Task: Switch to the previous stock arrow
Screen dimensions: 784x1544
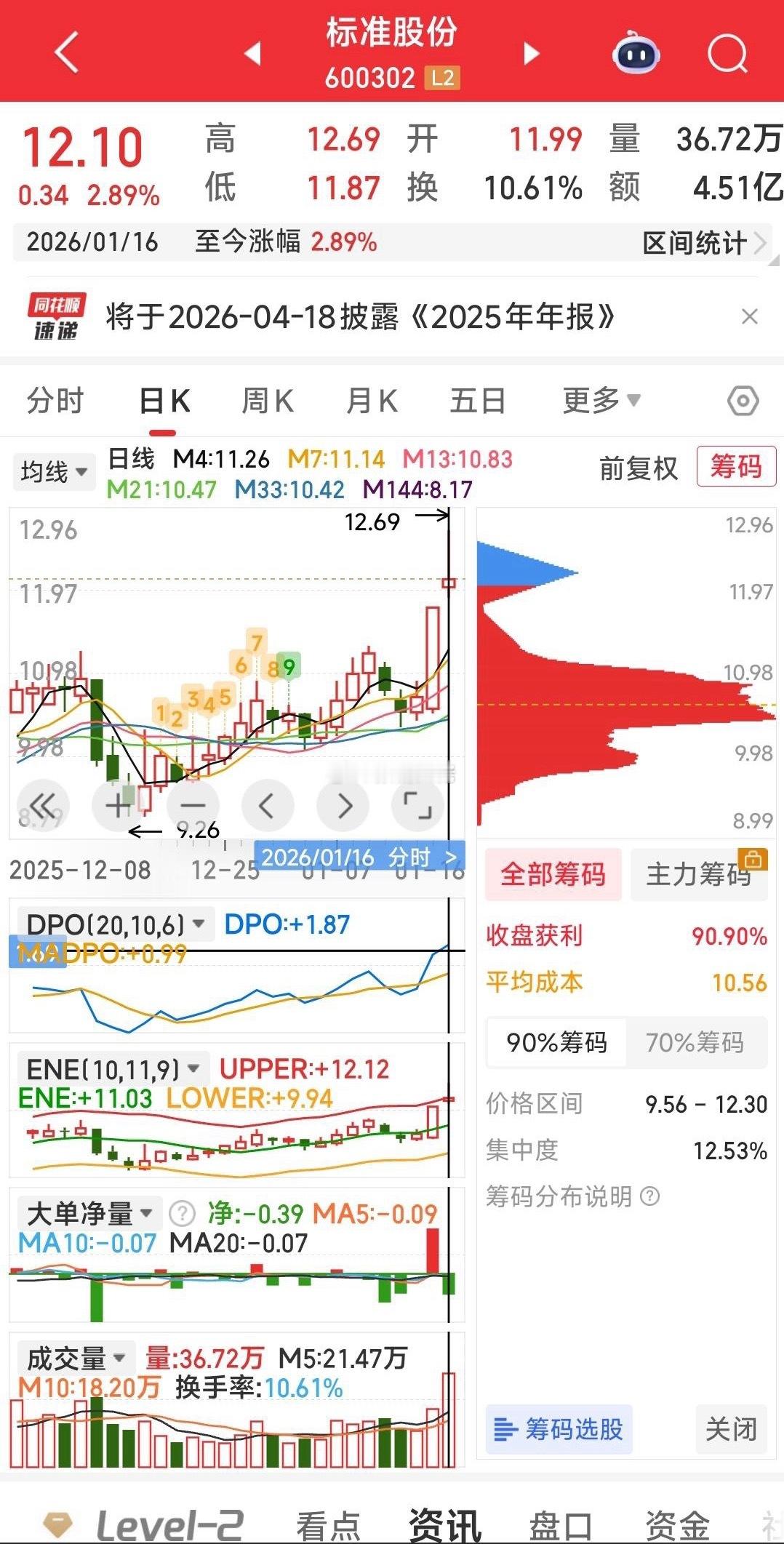Action: pos(252,53)
